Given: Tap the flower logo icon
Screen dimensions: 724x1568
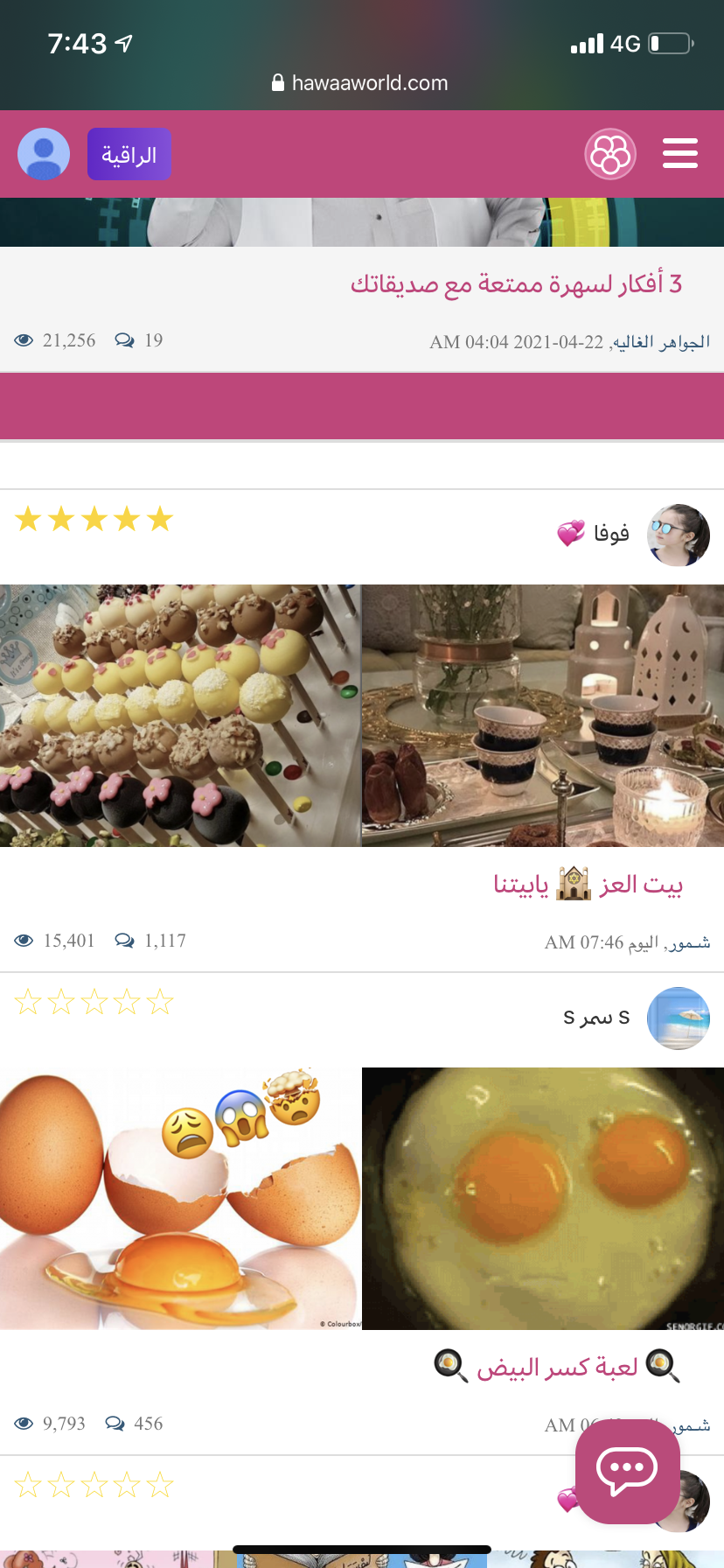Looking at the screenshot, I should 609,154.
